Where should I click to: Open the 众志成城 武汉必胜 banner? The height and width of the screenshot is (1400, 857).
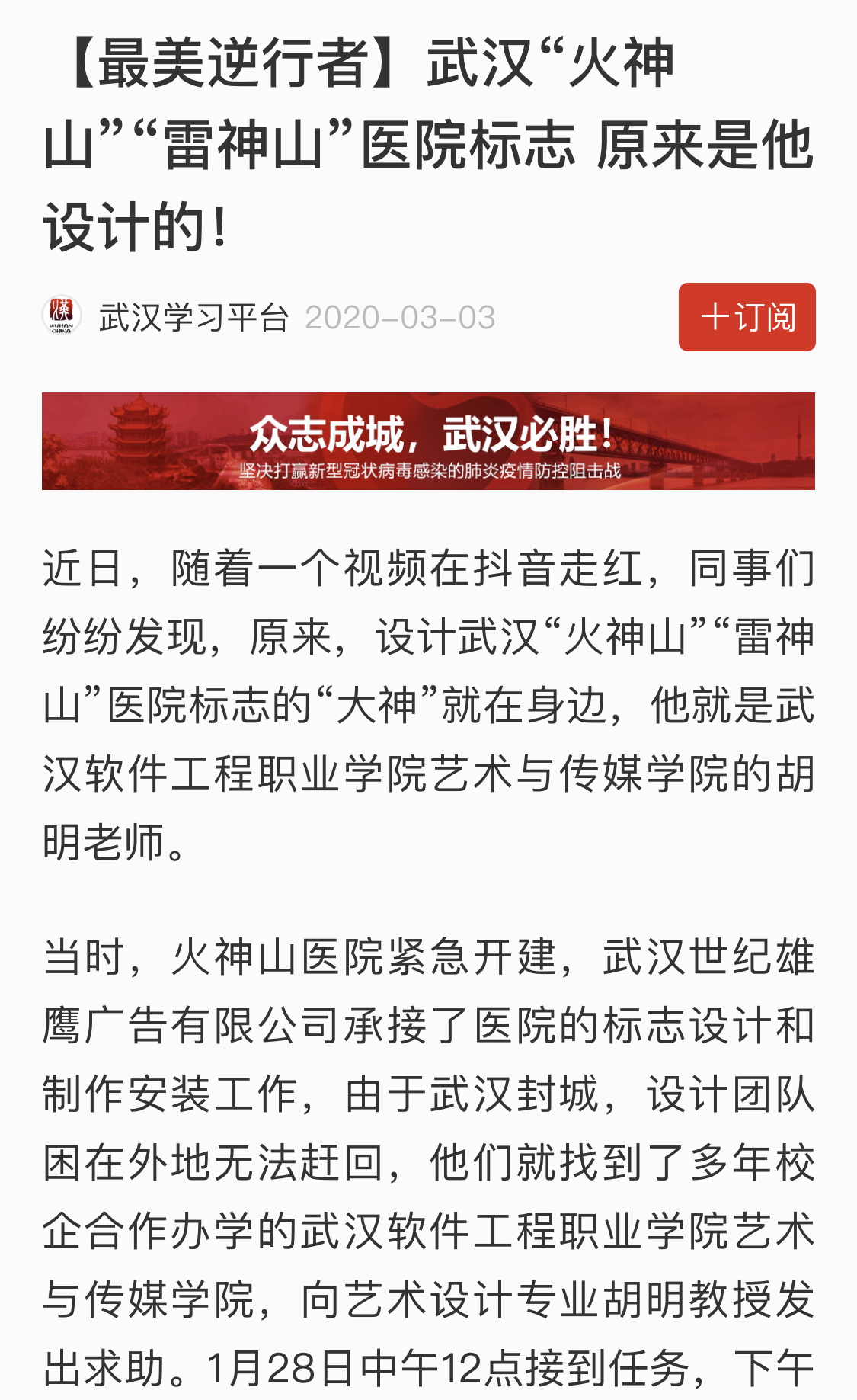[x=428, y=441]
